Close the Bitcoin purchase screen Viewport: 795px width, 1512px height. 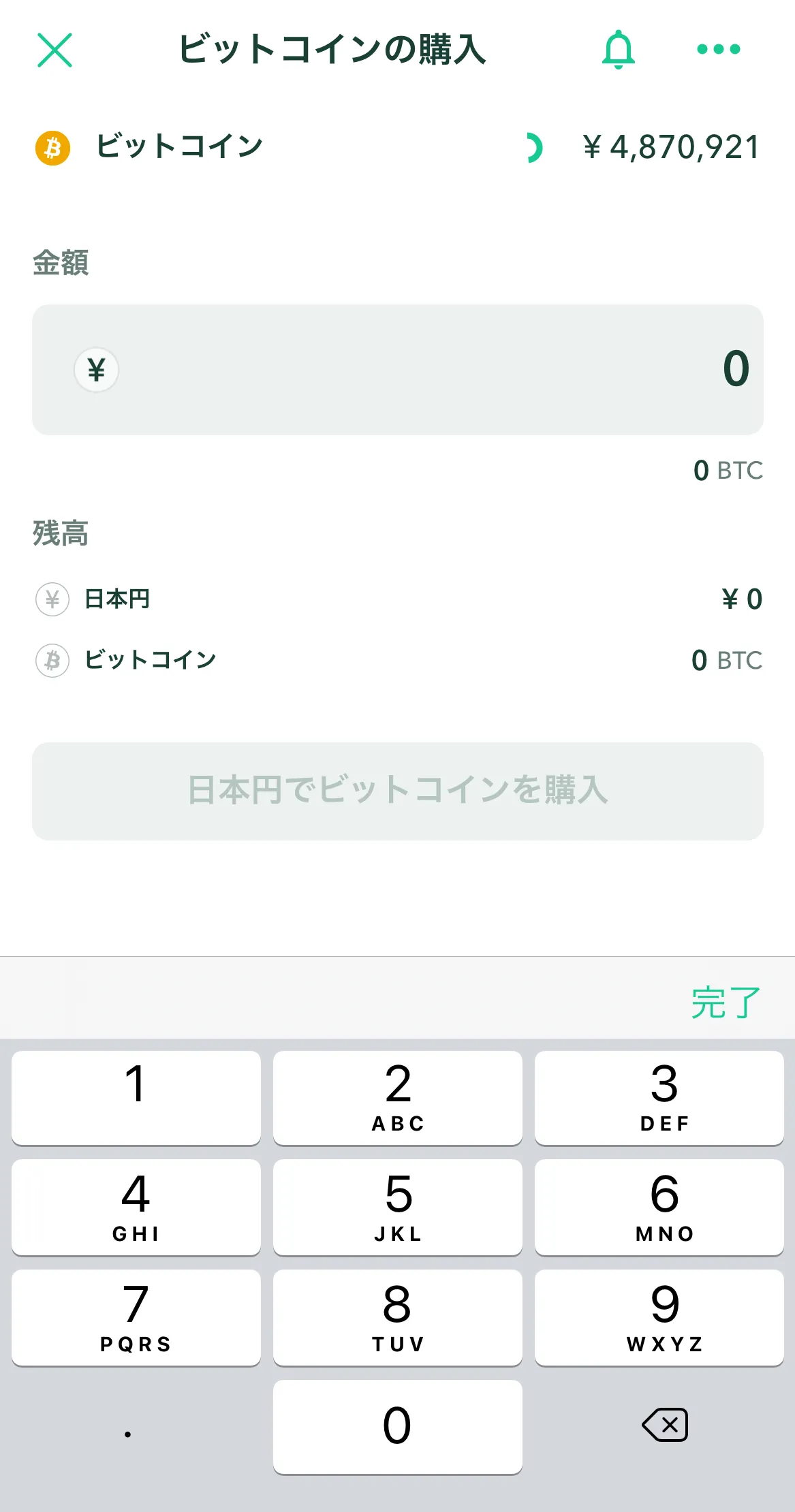click(x=54, y=50)
